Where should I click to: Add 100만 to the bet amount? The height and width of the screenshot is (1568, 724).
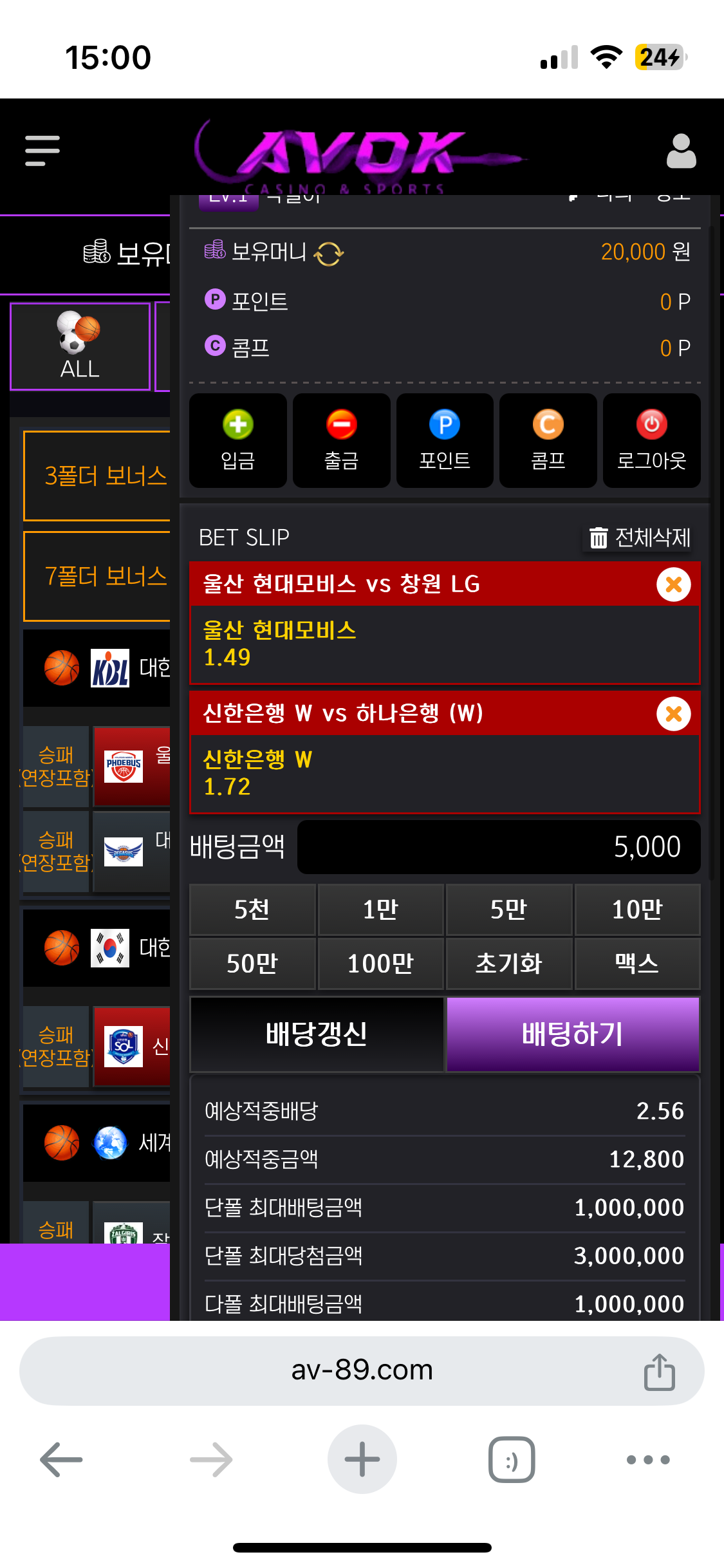tap(380, 964)
